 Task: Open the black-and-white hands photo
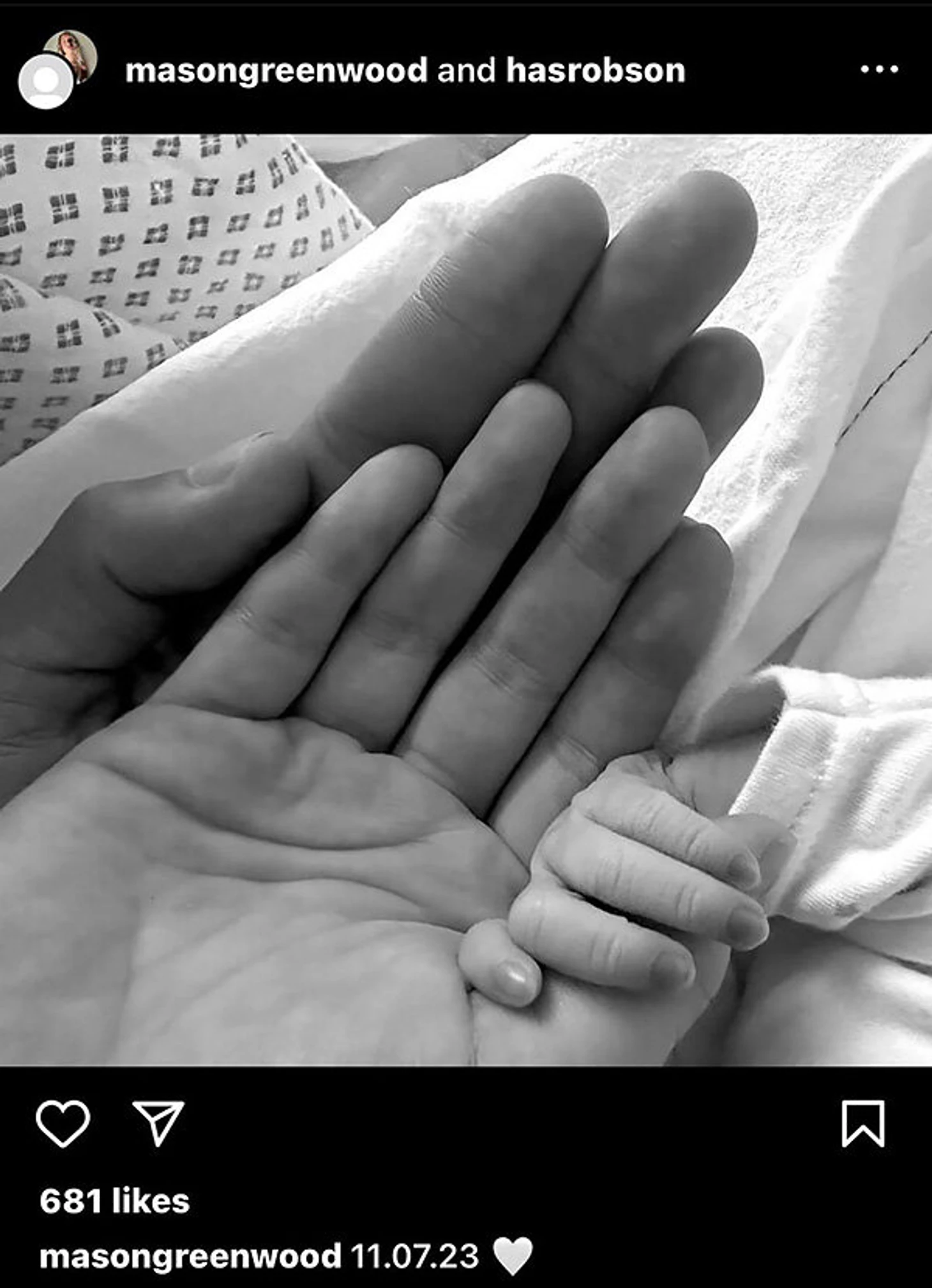coord(466,600)
